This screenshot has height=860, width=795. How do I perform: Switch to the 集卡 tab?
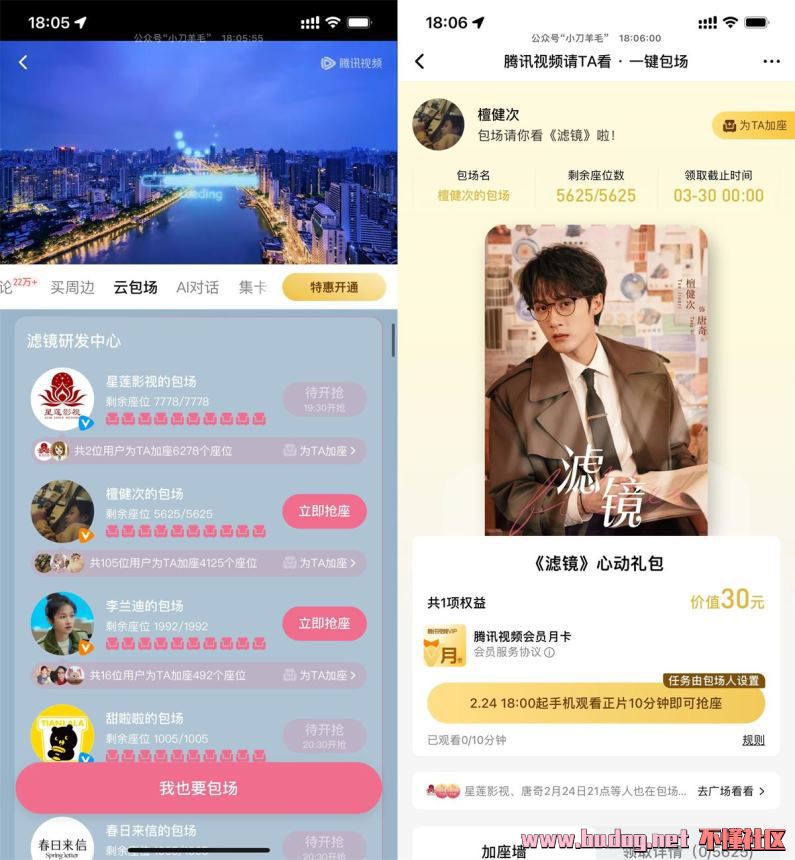click(x=252, y=287)
